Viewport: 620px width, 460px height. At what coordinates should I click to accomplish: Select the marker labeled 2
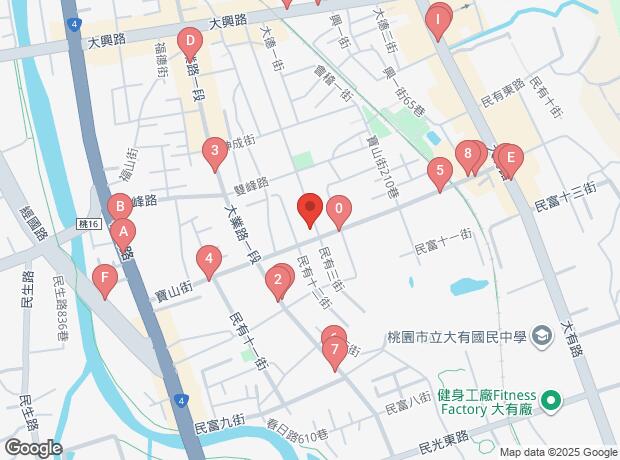(x=278, y=280)
